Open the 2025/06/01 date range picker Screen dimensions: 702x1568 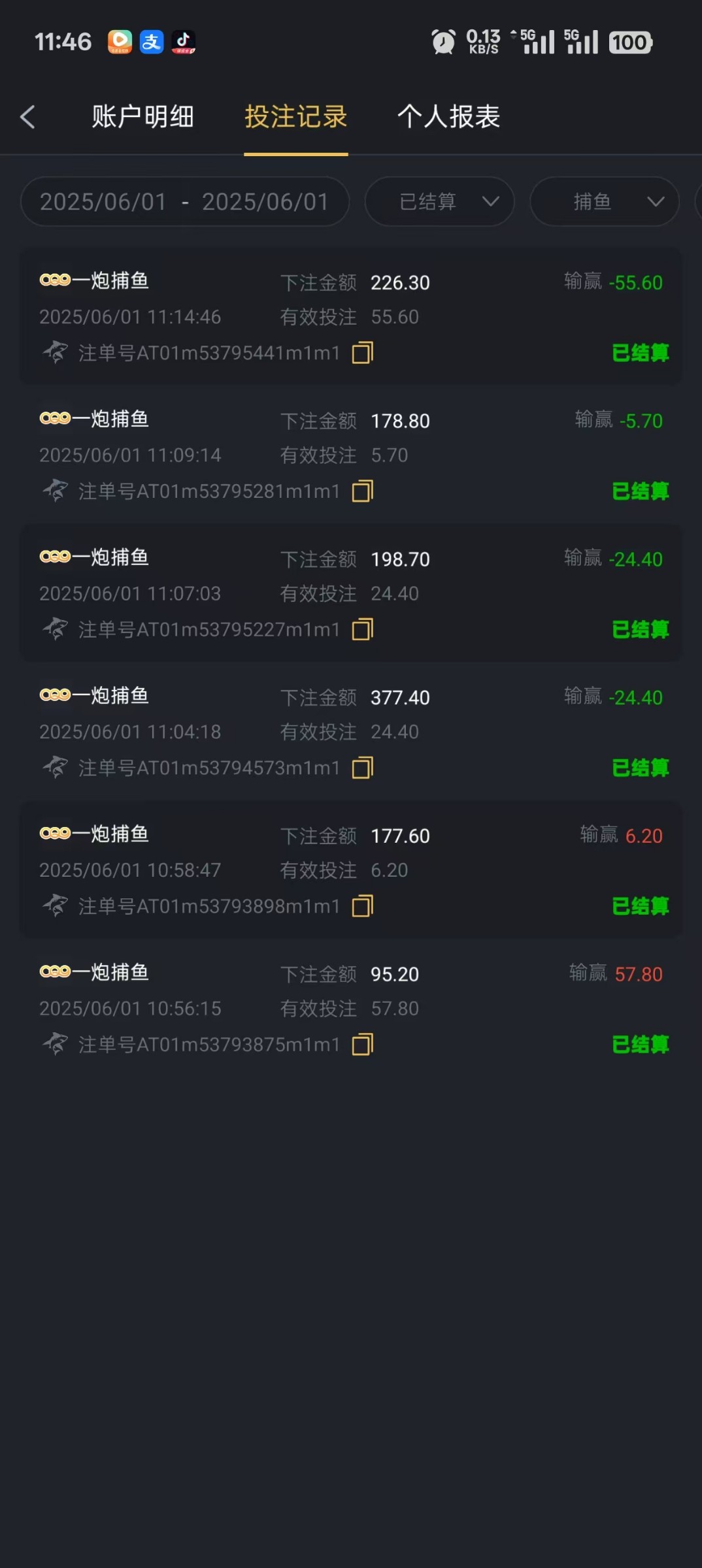184,202
